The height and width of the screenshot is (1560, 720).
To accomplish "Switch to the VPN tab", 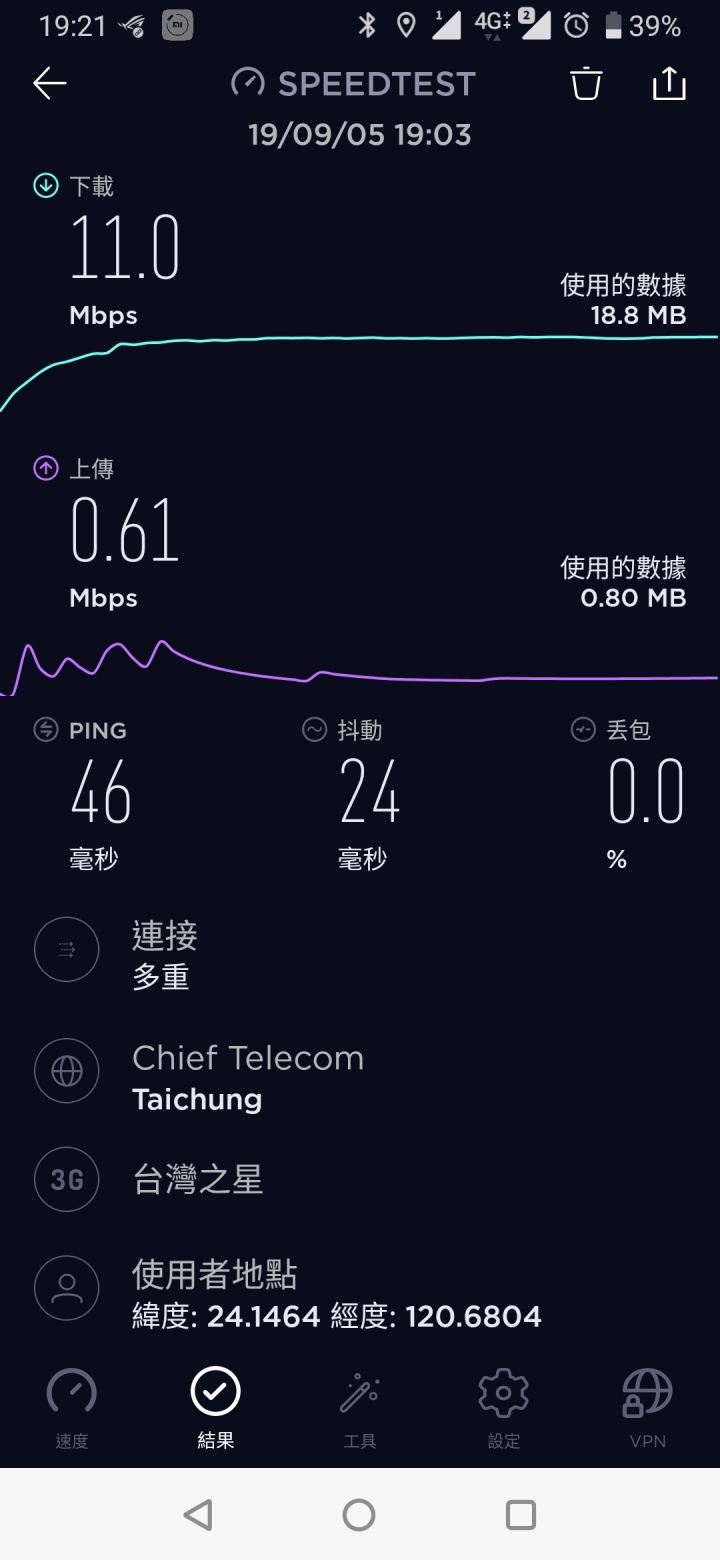I will click(x=647, y=1408).
